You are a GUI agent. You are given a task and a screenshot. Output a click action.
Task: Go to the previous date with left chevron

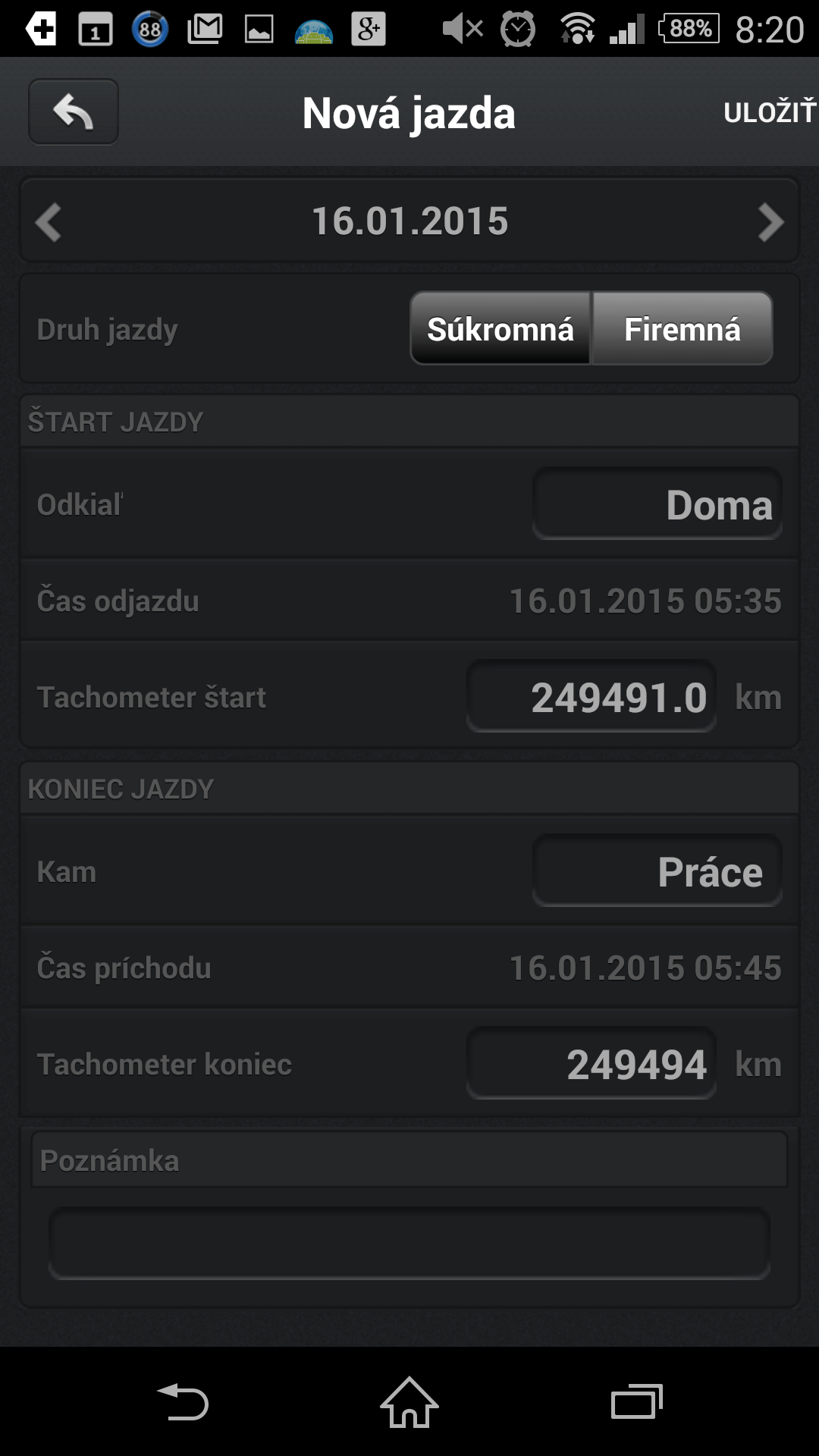tap(49, 222)
